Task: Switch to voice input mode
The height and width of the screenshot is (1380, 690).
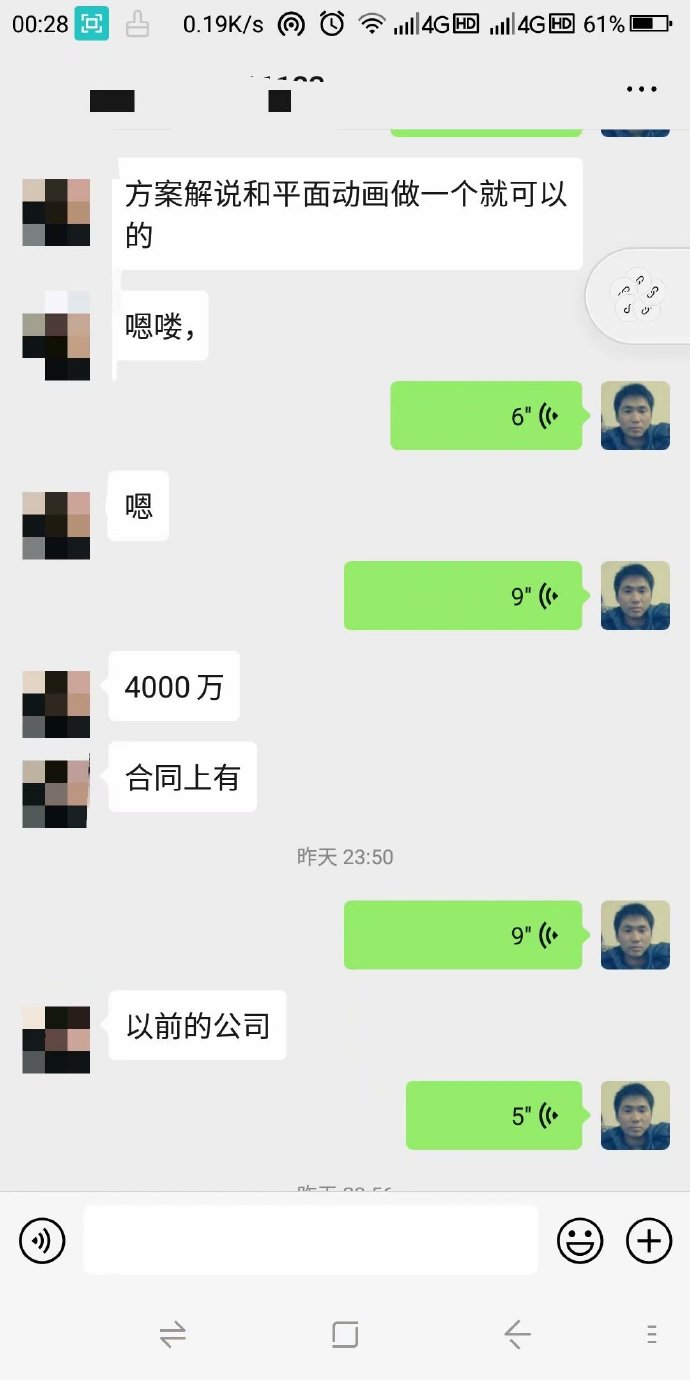Action: pyautogui.click(x=42, y=1241)
